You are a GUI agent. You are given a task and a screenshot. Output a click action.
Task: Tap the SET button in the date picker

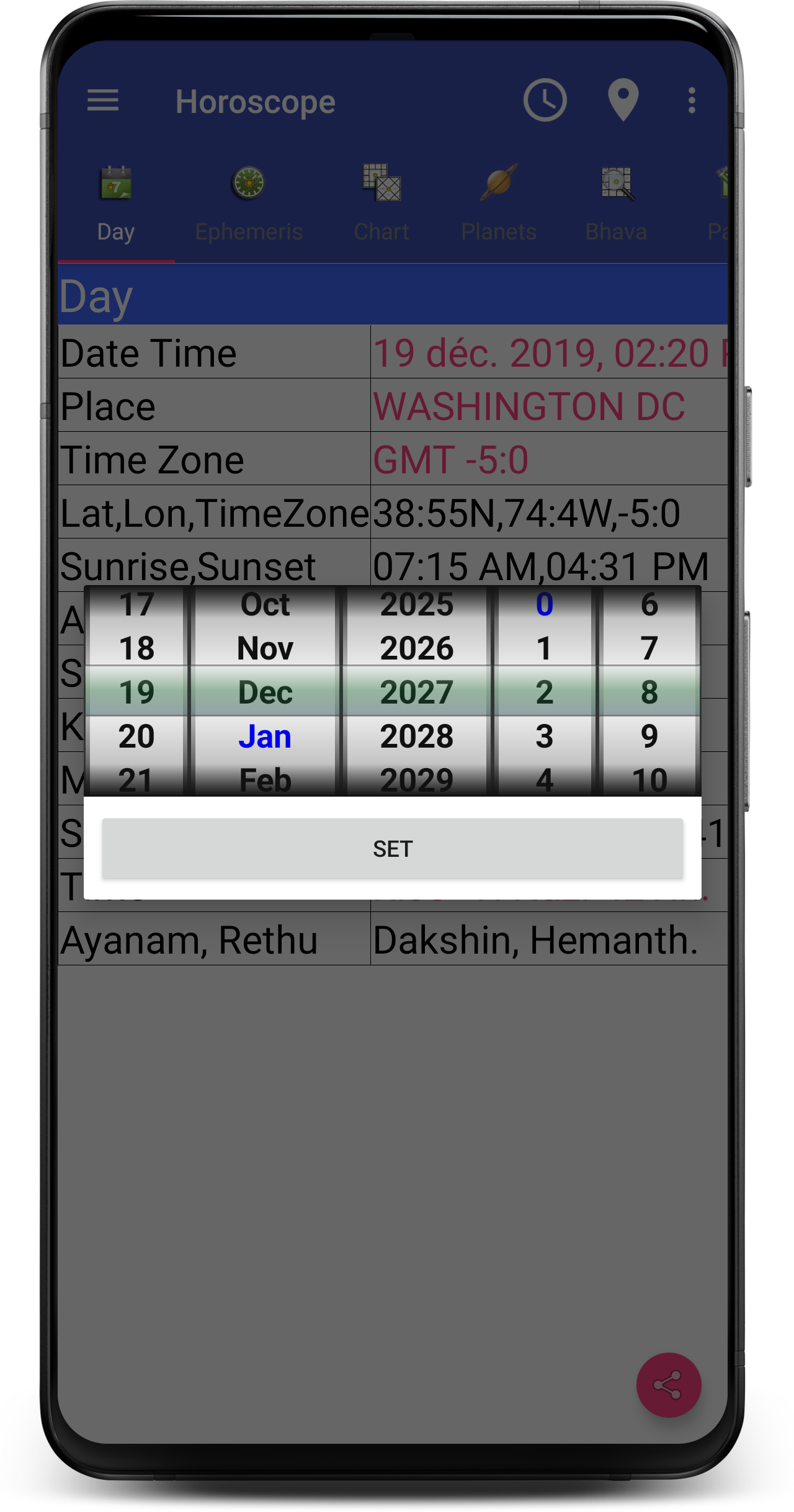(x=392, y=848)
